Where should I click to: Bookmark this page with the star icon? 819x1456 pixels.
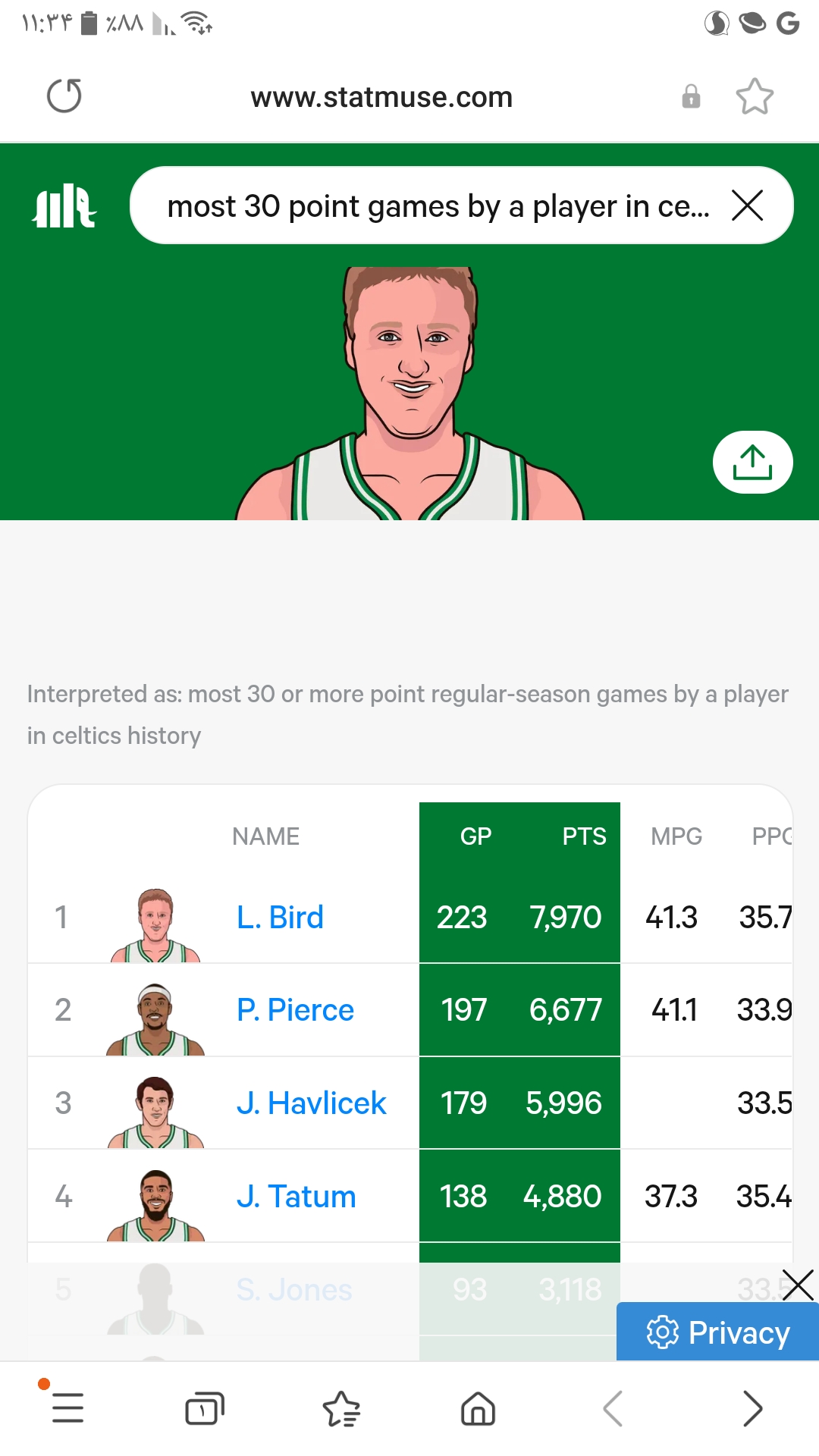point(755,97)
